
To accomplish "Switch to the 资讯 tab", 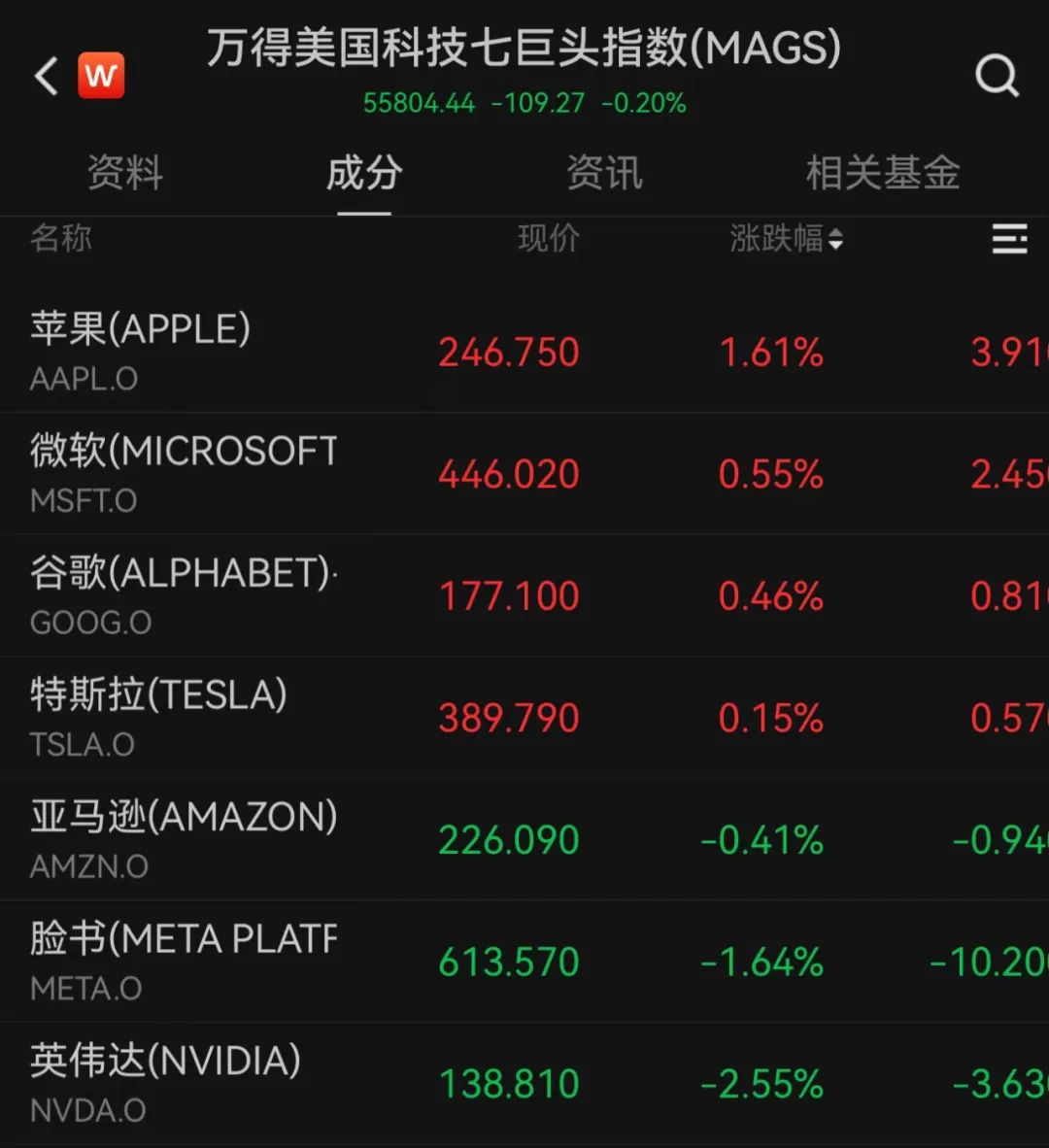I will (604, 173).
